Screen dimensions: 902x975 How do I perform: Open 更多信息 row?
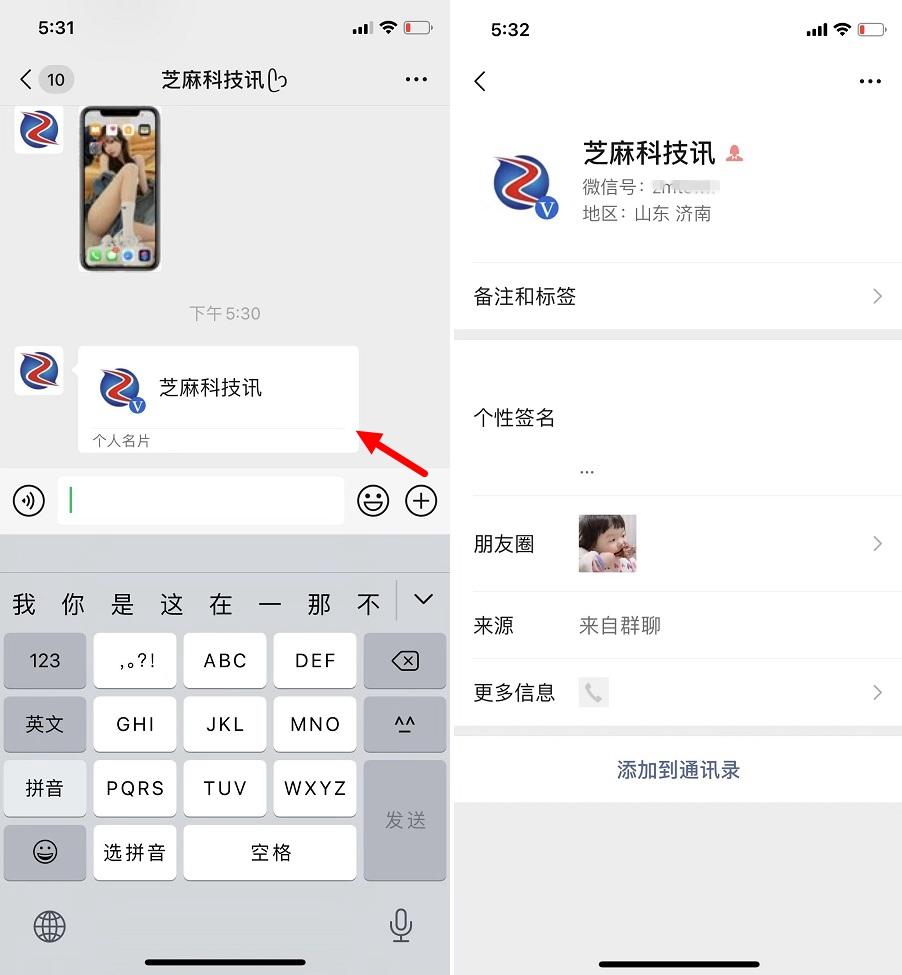click(x=677, y=692)
